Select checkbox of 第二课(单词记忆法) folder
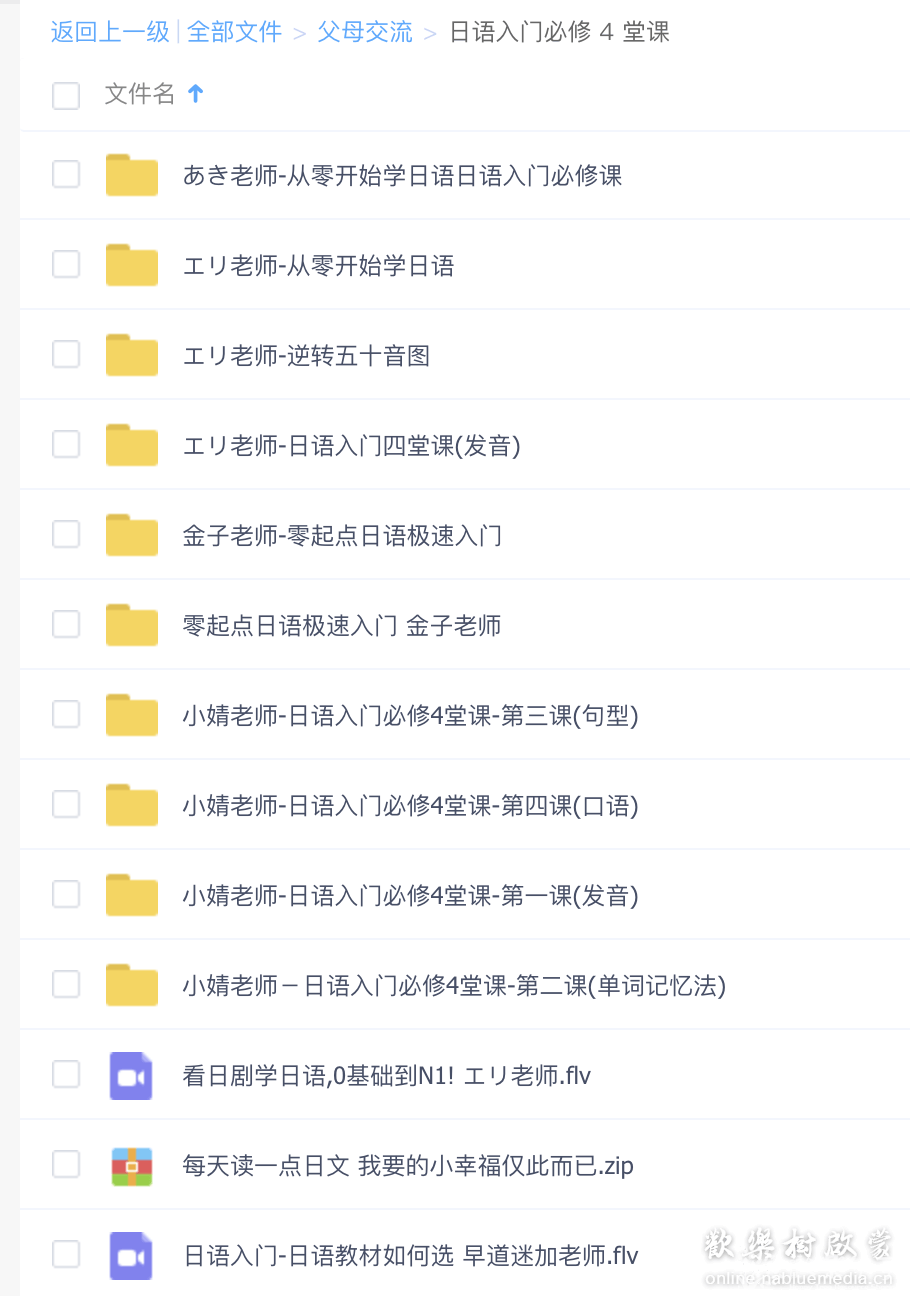 tap(65, 984)
